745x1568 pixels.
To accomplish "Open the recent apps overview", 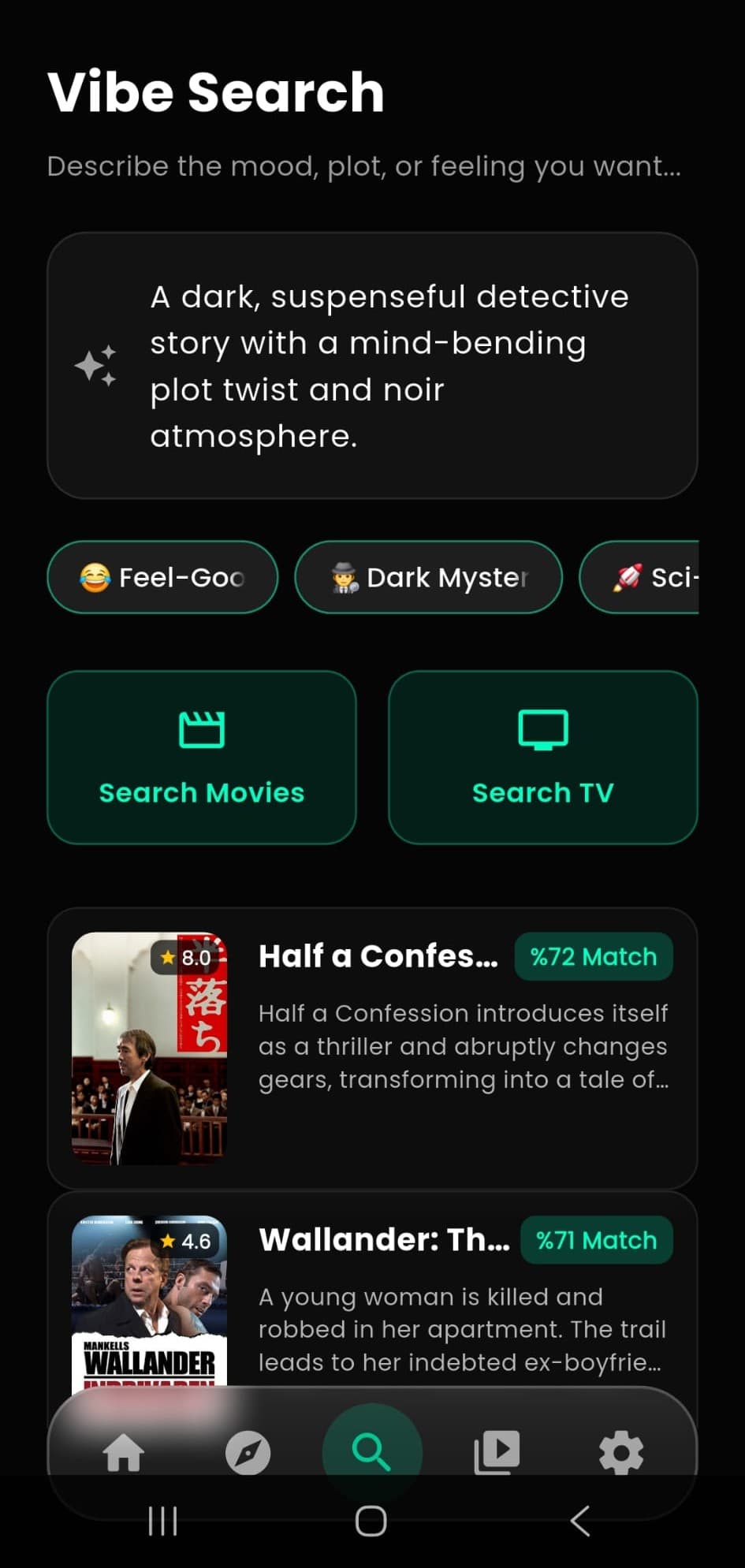I will tap(163, 1521).
